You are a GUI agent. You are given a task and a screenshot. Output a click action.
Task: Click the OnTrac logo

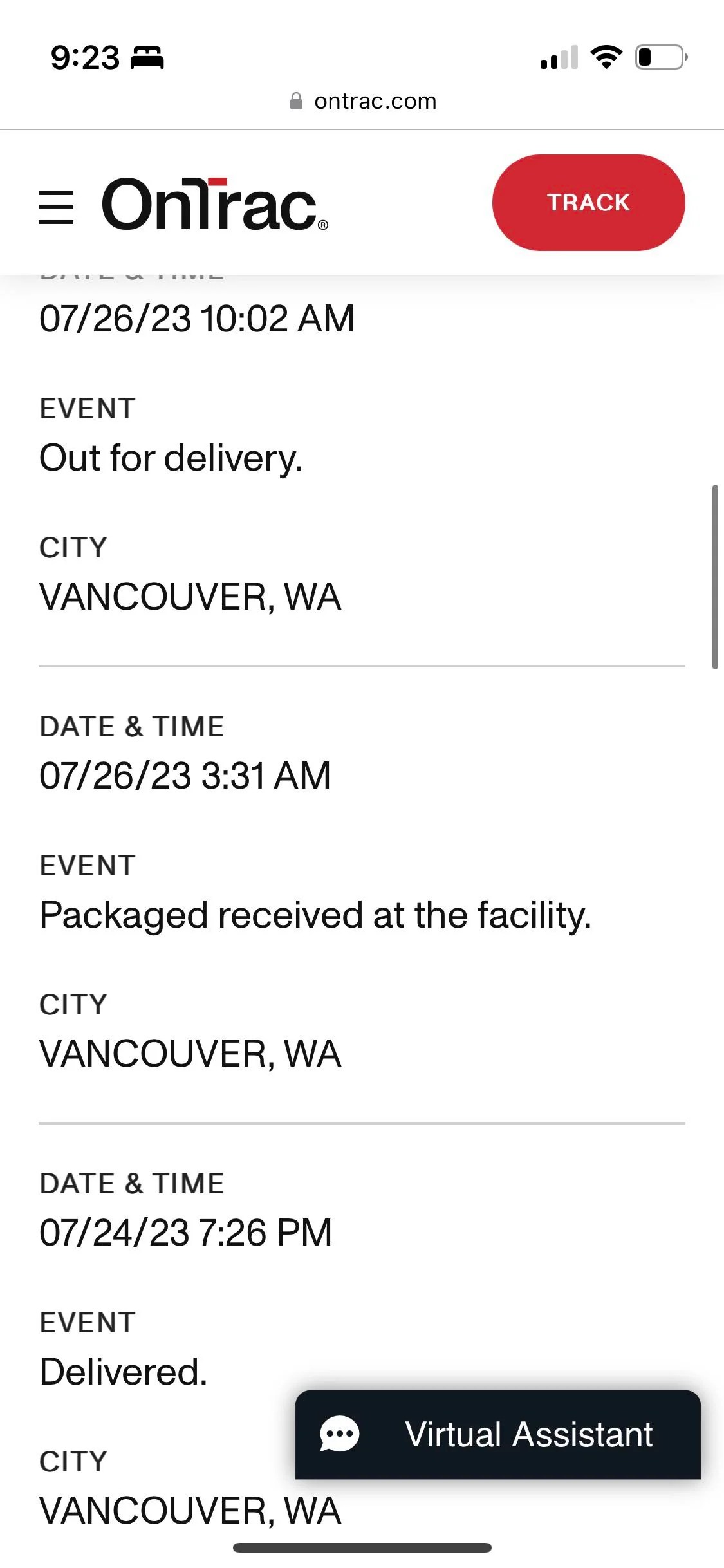(212, 205)
